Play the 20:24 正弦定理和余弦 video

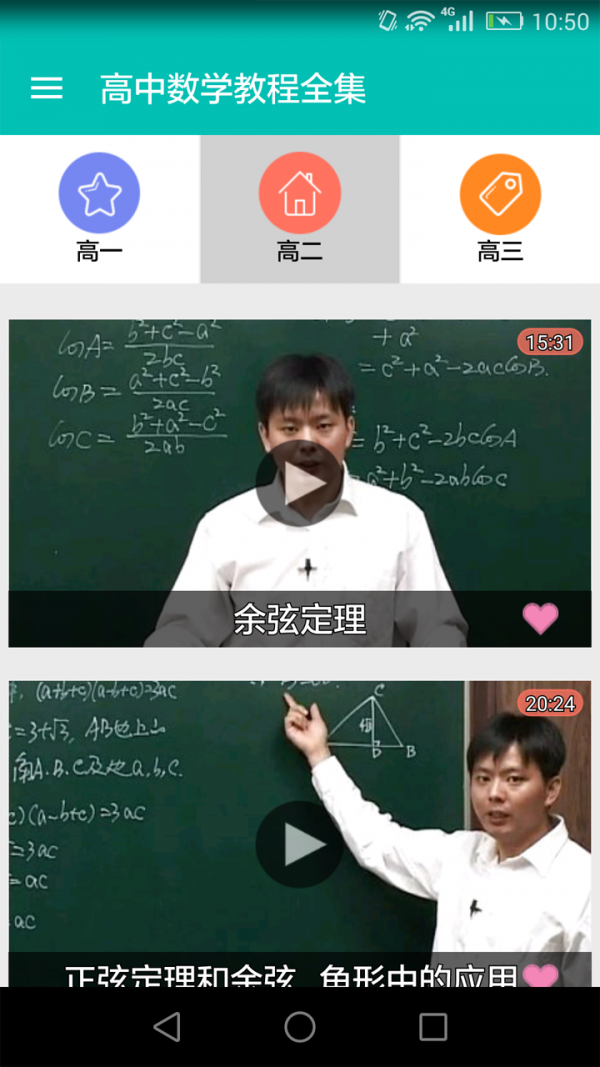(x=299, y=845)
